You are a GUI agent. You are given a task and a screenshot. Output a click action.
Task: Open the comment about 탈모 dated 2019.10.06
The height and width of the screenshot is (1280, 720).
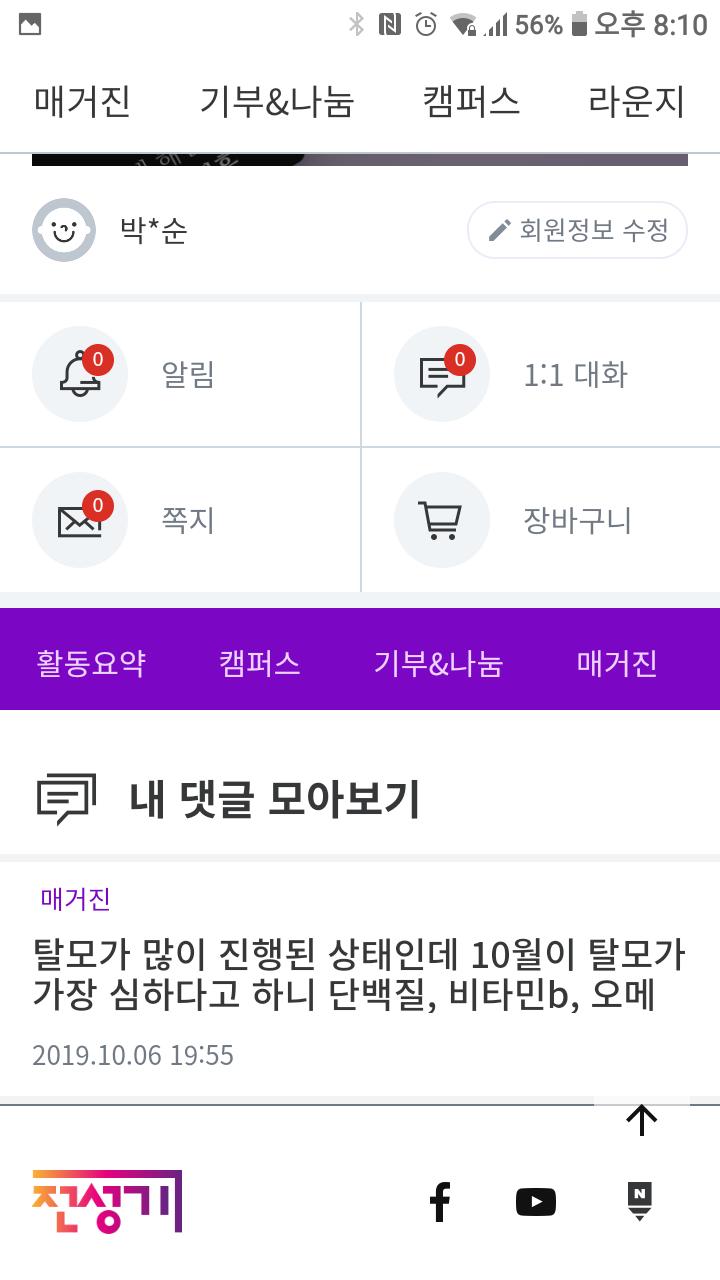(x=358, y=975)
